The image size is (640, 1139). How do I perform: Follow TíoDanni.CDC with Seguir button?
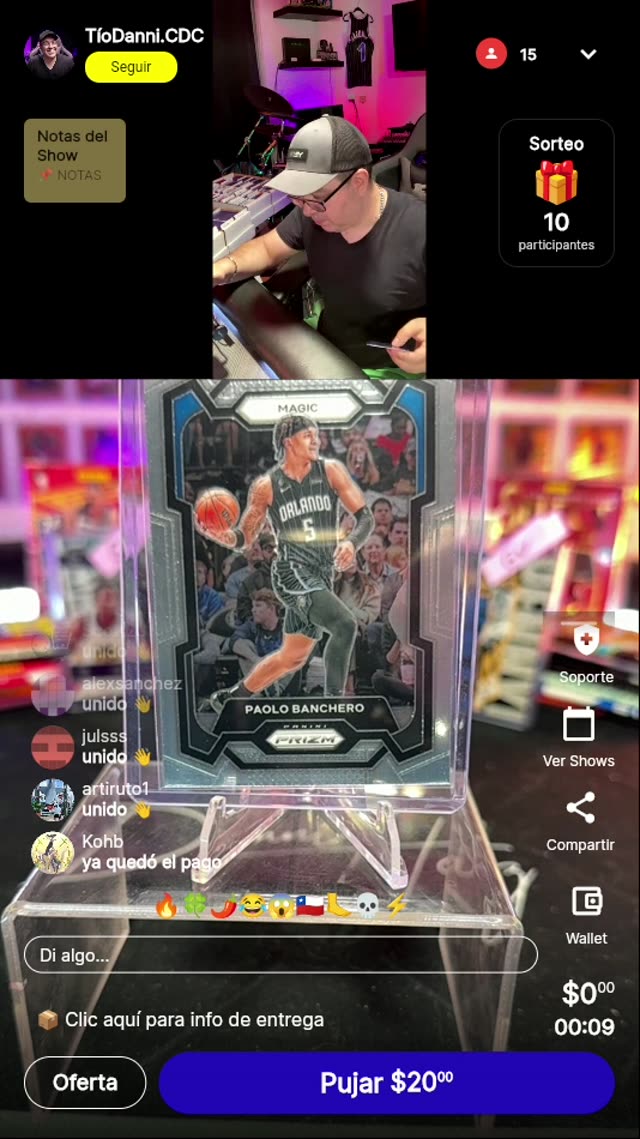131,67
